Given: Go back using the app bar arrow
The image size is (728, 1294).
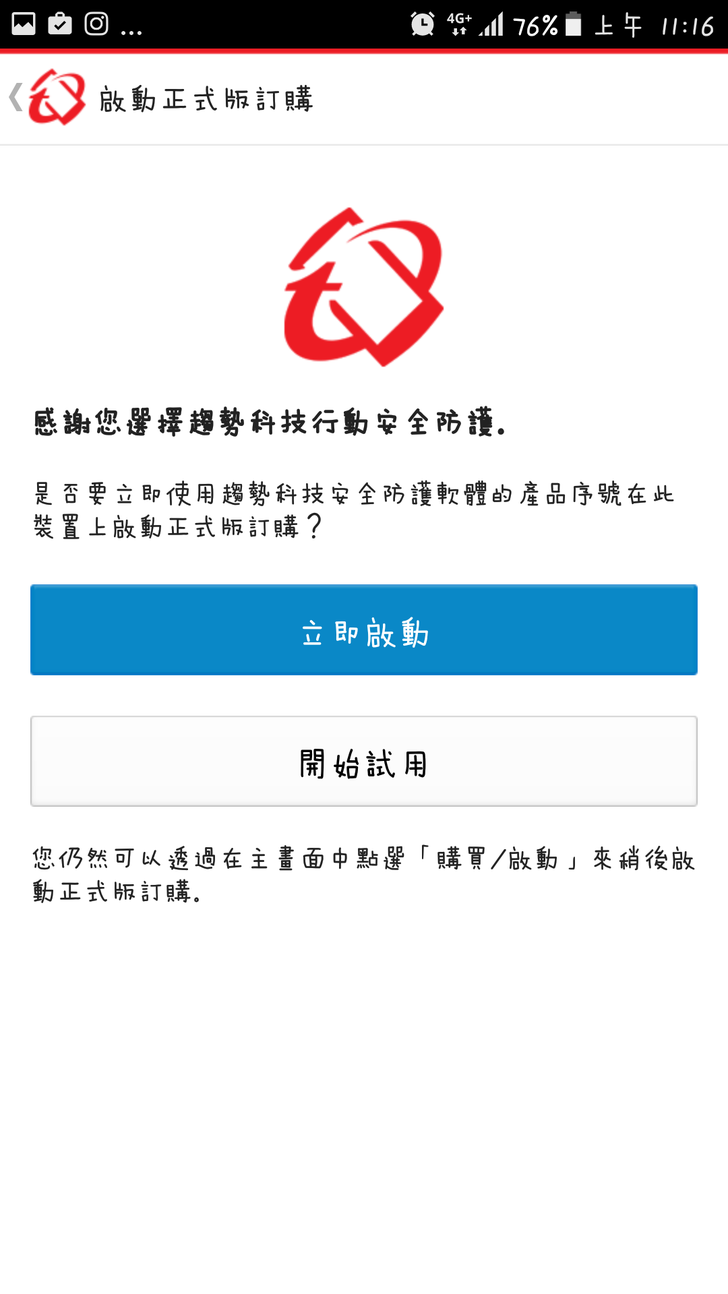Looking at the screenshot, I should (x=16, y=98).
